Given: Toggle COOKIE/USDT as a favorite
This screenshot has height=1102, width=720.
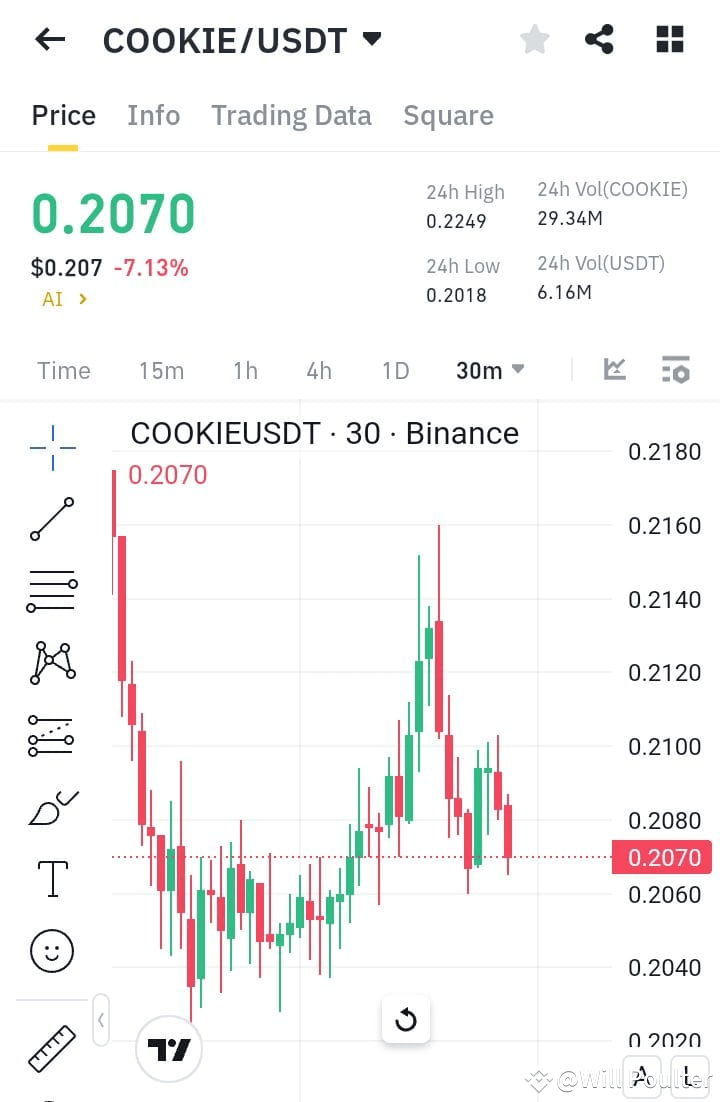Looking at the screenshot, I should pos(535,38).
